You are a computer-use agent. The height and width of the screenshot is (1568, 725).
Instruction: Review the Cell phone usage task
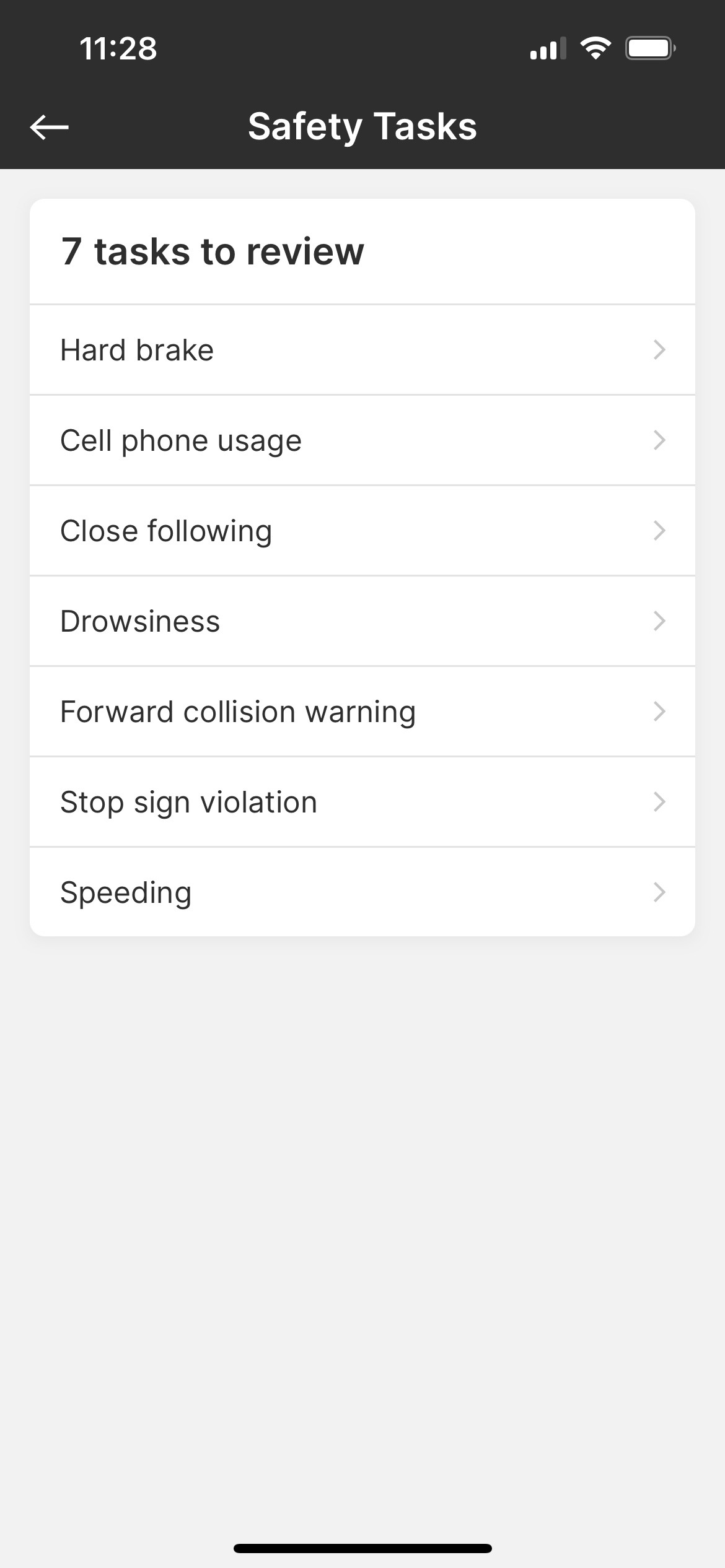point(362,440)
